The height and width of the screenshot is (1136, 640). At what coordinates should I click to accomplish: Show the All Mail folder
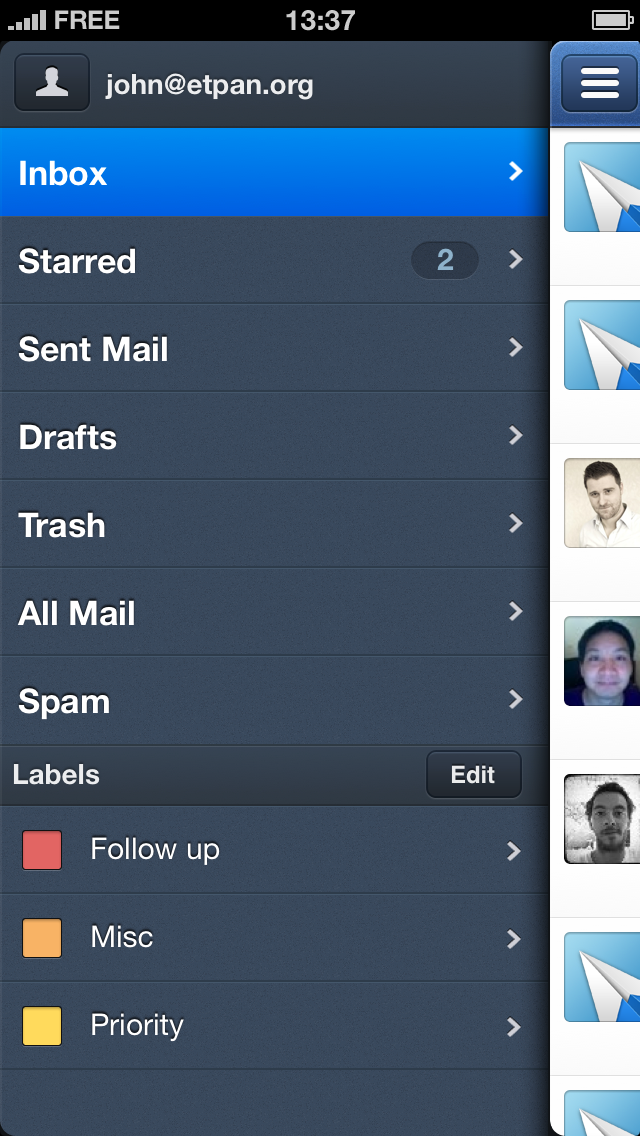(x=270, y=613)
